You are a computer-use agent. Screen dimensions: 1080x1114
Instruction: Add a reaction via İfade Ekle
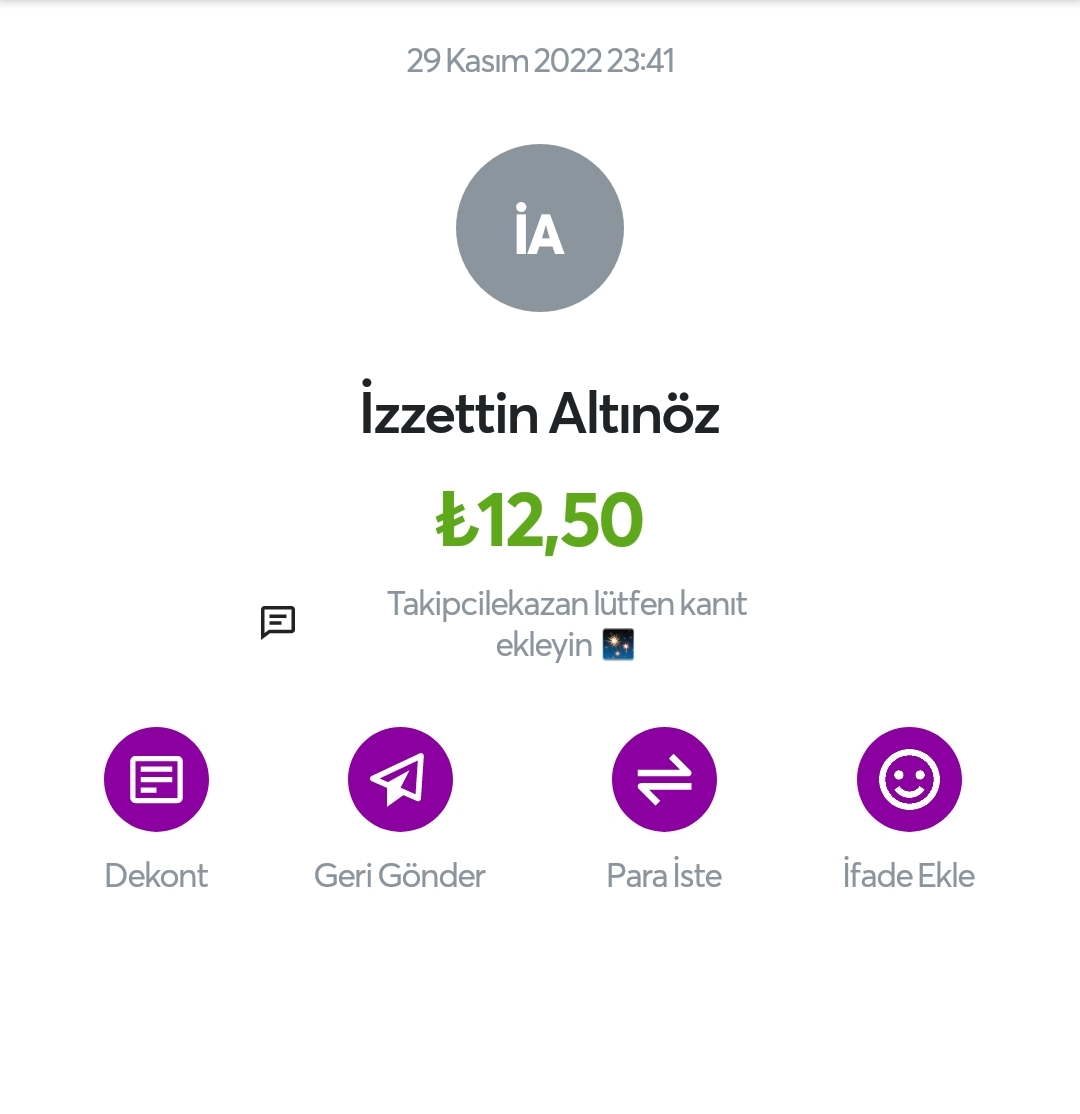pyautogui.click(x=909, y=779)
